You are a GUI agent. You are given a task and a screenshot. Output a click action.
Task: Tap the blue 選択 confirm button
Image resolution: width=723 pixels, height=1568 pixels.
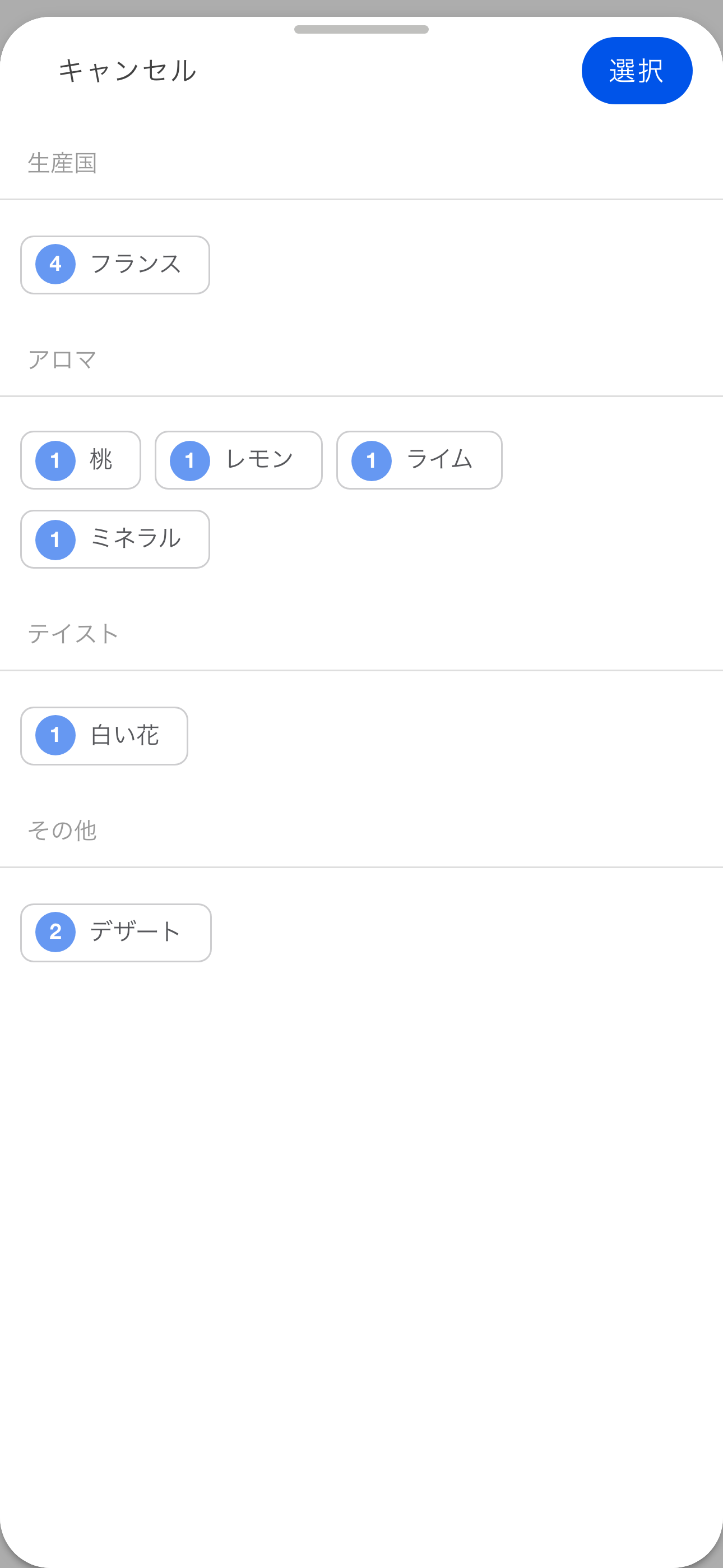[x=637, y=70]
